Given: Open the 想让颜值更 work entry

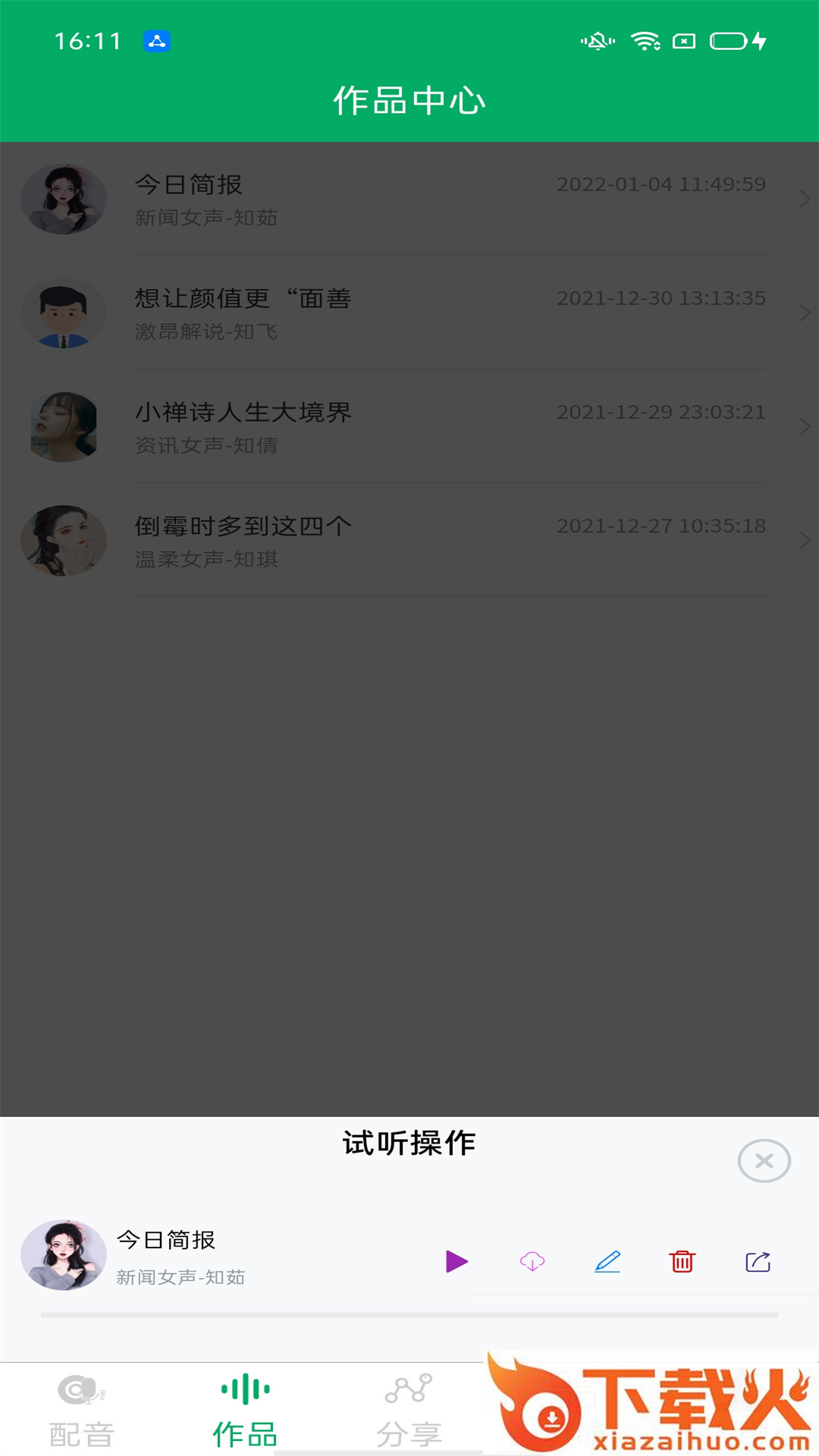Looking at the screenshot, I should [x=409, y=313].
